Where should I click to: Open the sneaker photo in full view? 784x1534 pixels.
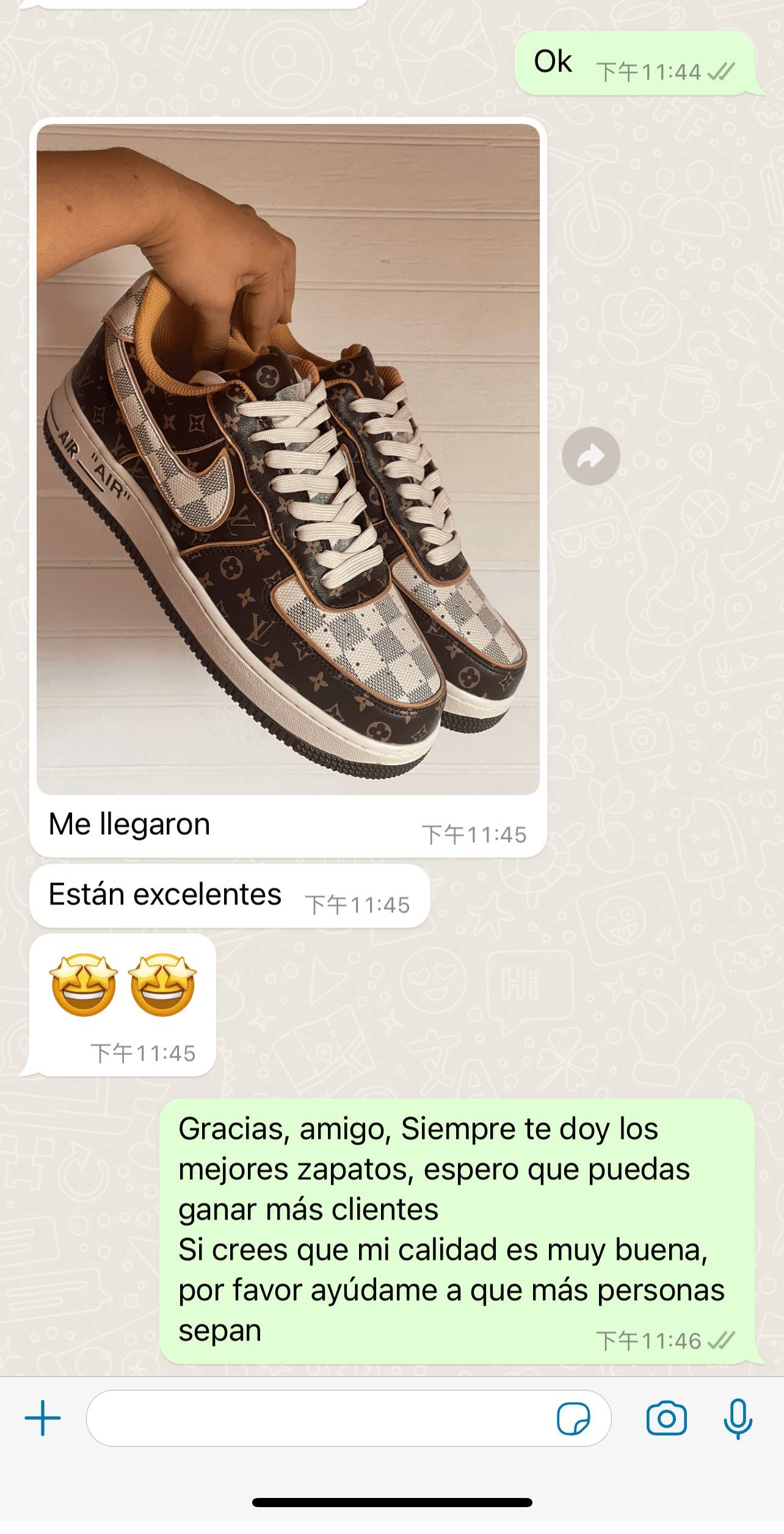coord(288,459)
